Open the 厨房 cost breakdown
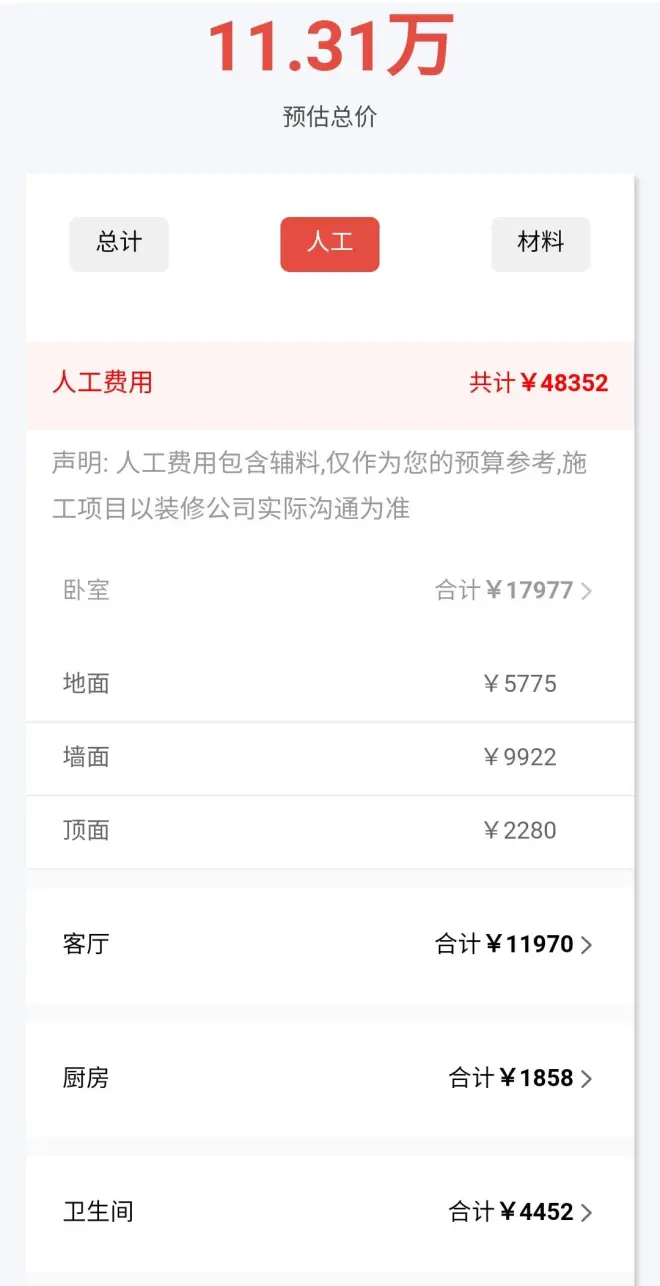This screenshot has height=1286, width=660. coord(330,1078)
